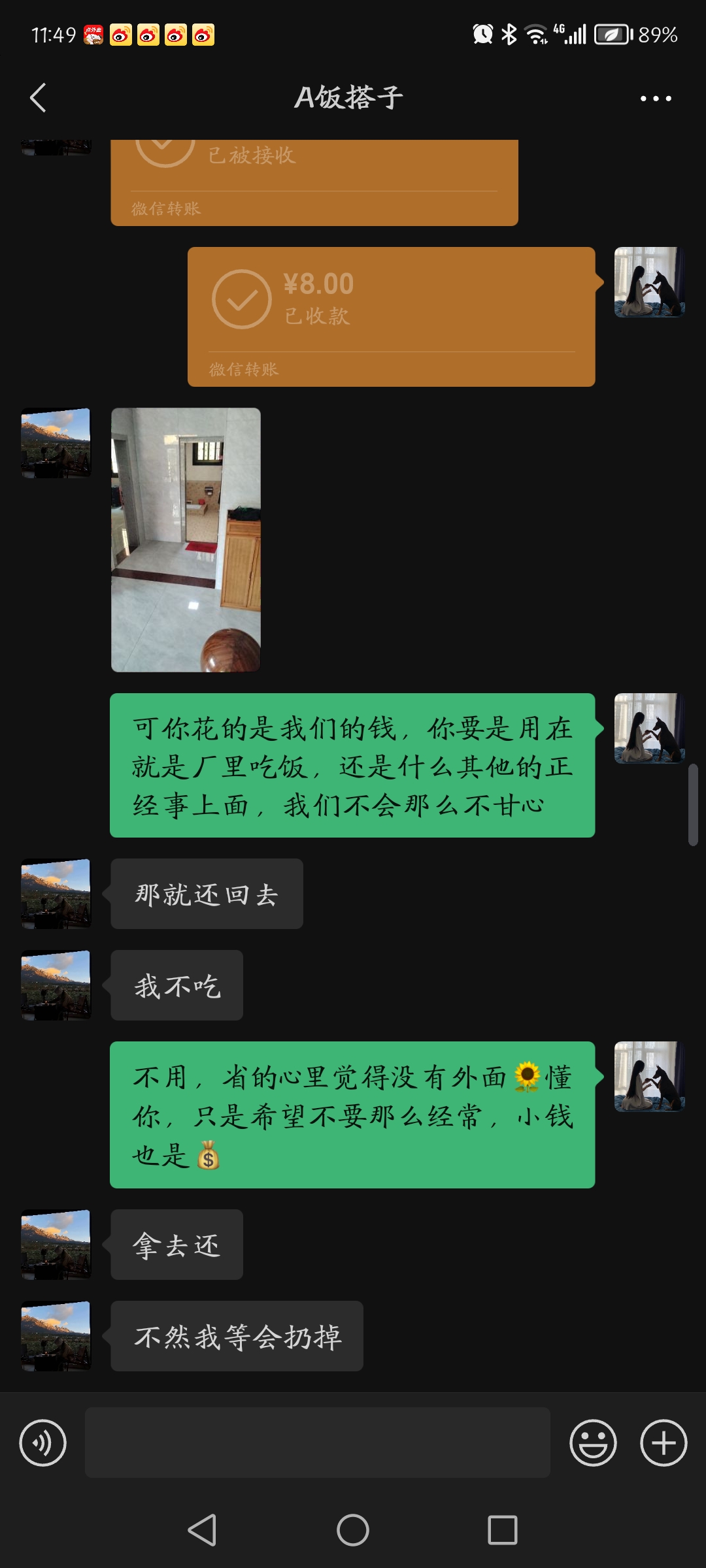Focus the message text field
Viewport: 706px width, 1568px height.
click(x=317, y=1443)
